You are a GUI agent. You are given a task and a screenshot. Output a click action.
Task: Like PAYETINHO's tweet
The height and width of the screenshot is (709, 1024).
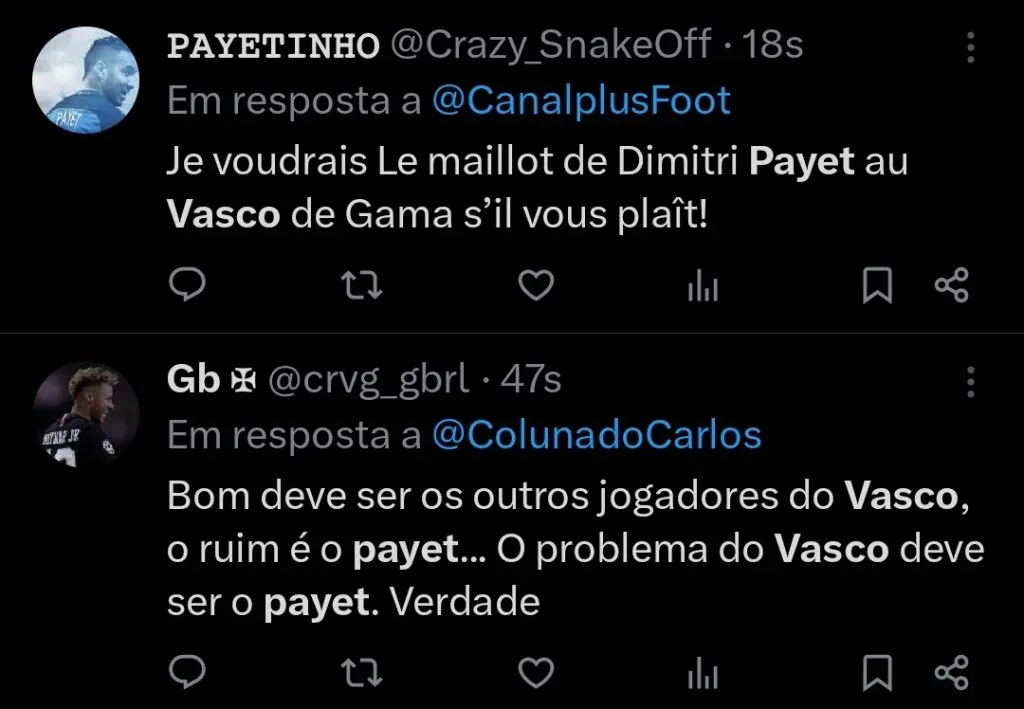click(538, 287)
